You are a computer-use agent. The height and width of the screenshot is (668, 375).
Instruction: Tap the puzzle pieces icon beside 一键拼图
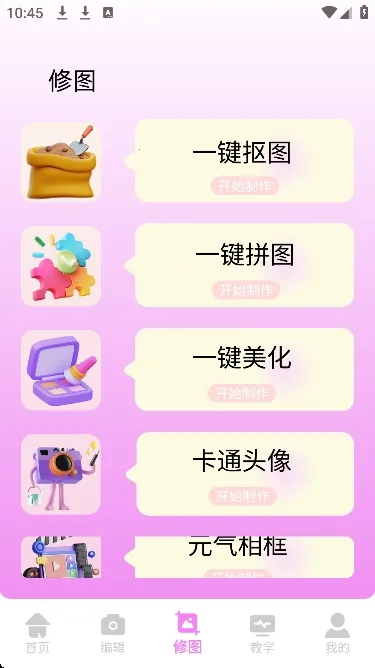(61, 266)
